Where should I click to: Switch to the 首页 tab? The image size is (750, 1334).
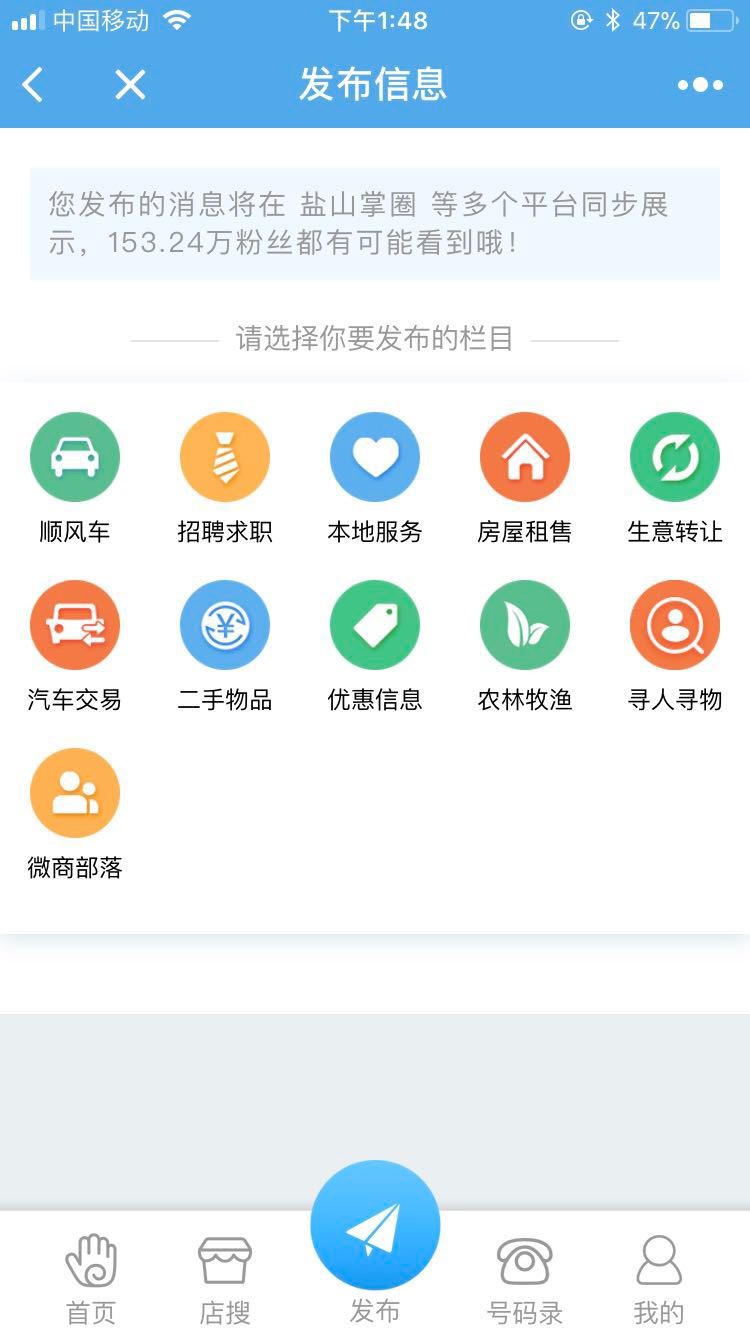coord(91,1280)
